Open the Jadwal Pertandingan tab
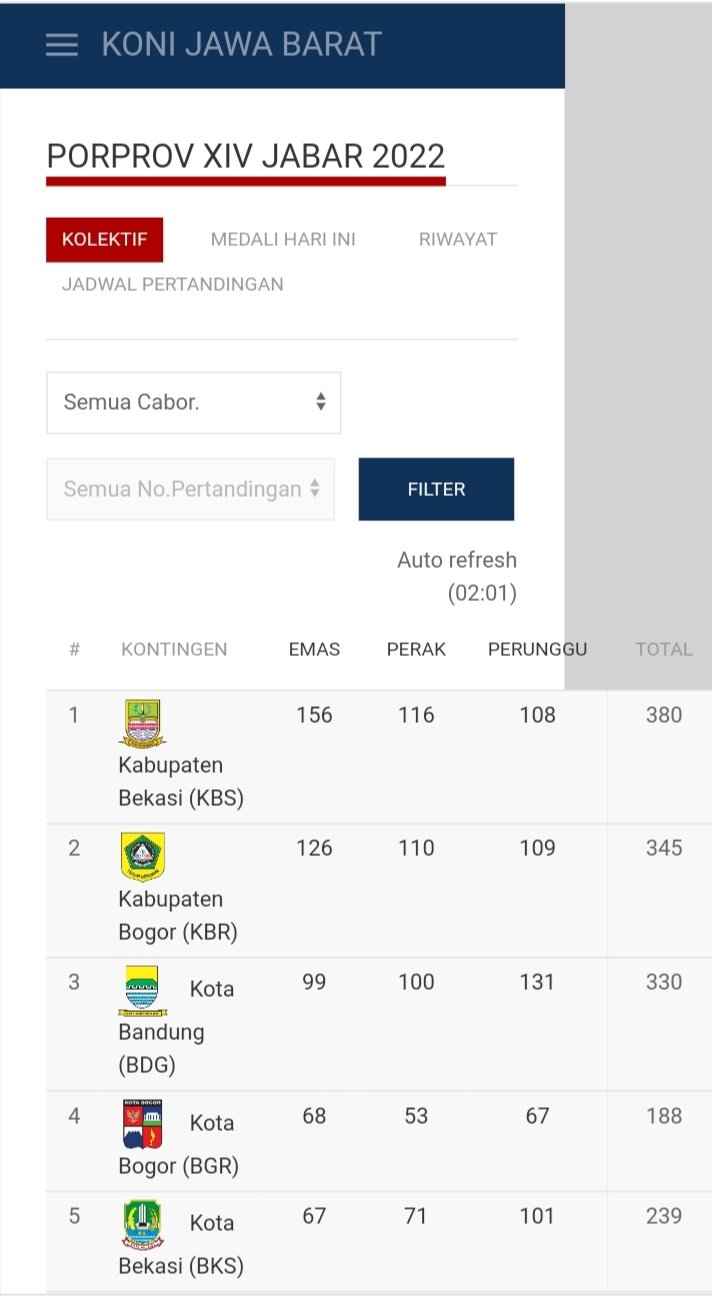The width and height of the screenshot is (712, 1300). pos(173,284)
